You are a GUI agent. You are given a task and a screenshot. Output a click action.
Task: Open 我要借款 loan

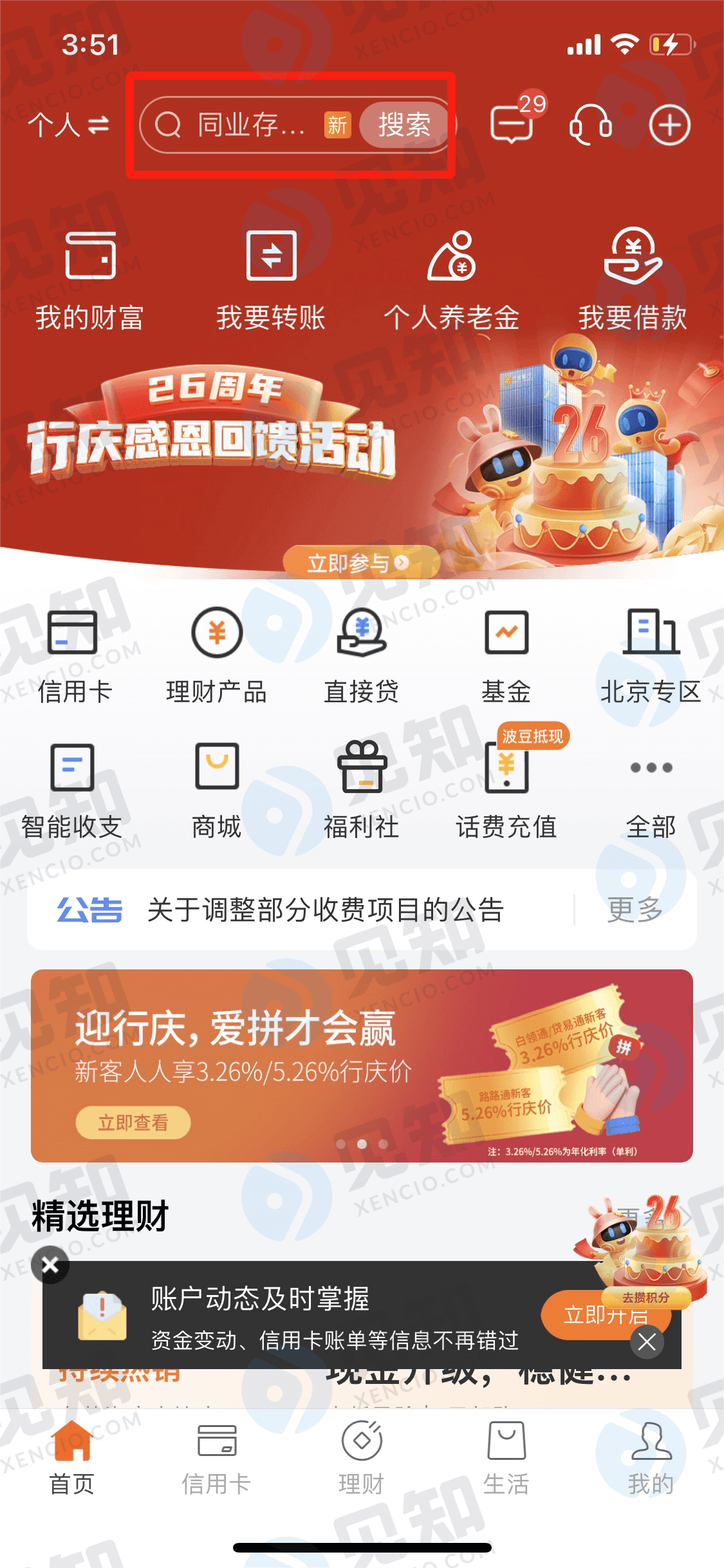(633, 281)
